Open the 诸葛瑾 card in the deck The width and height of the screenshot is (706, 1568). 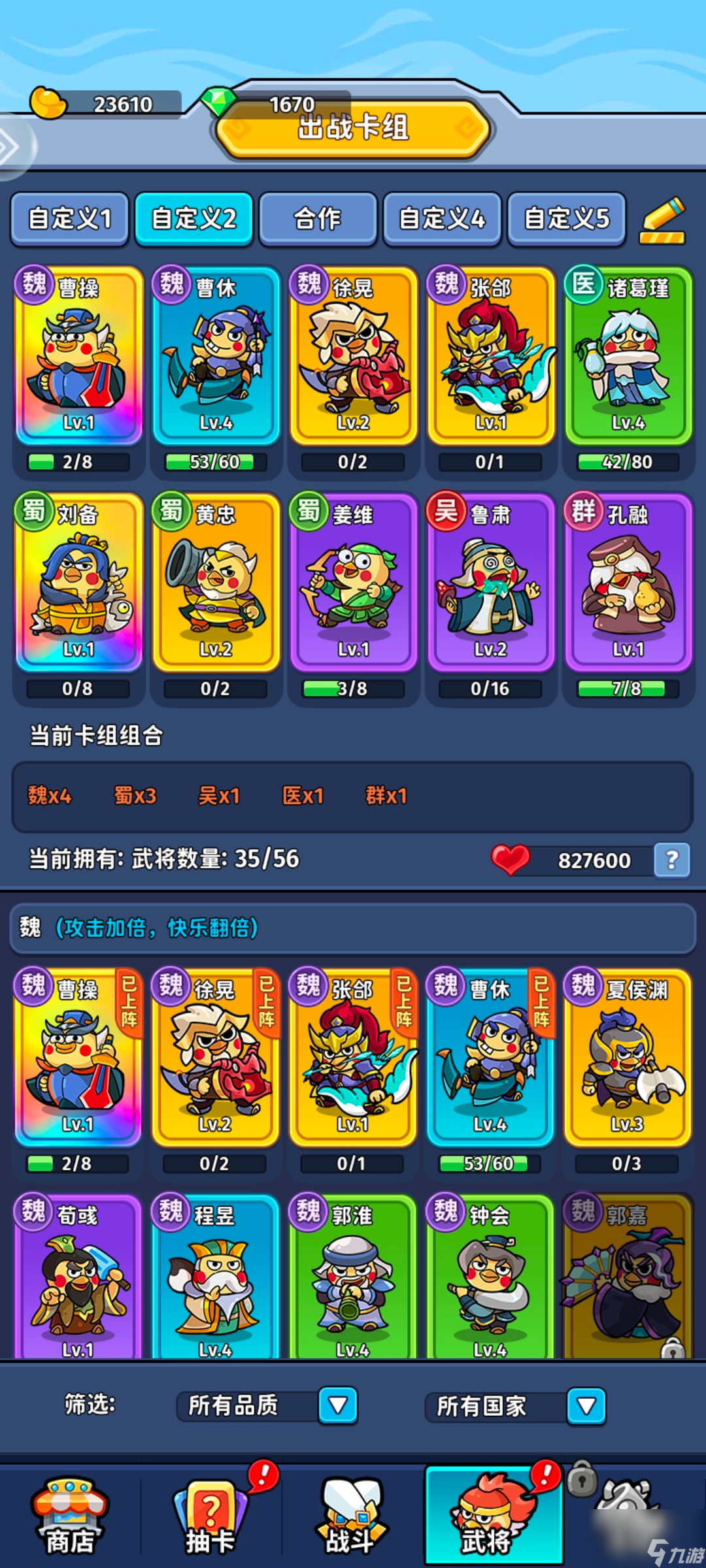click(628, 356)
